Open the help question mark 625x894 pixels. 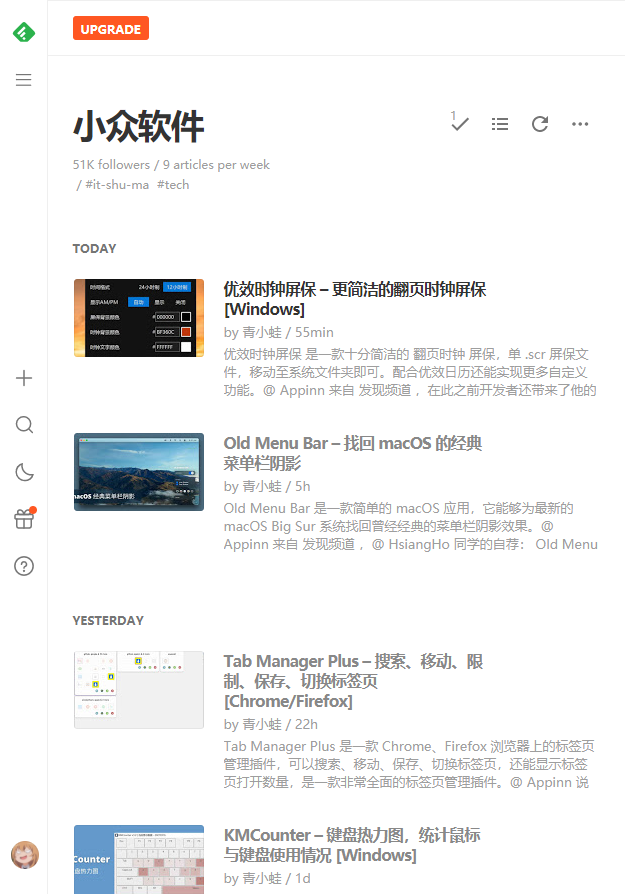pyautogui.click(x=24, y=566)
